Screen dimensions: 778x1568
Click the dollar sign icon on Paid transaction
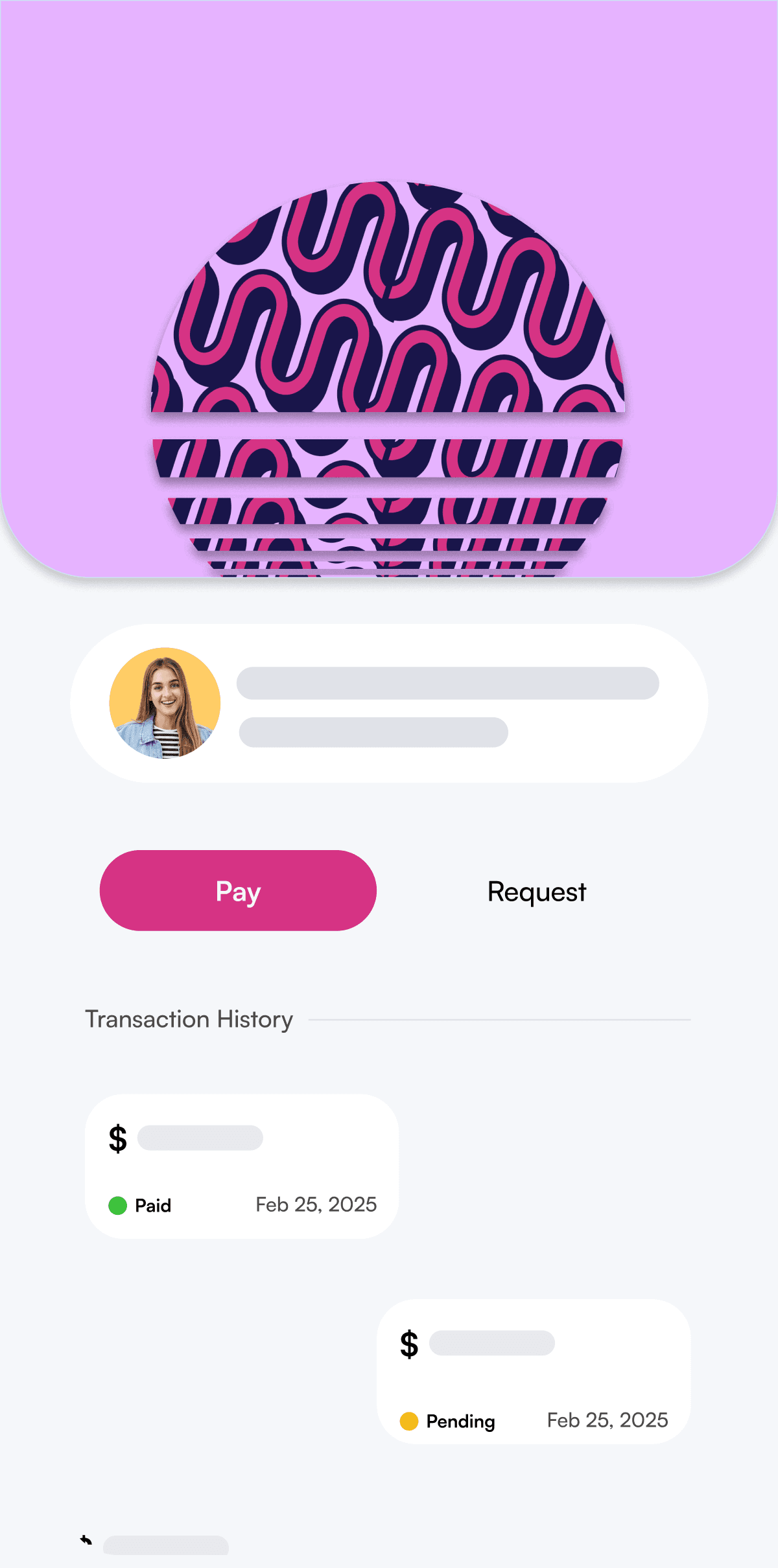pyautogui.click(x=117, y=1138)
